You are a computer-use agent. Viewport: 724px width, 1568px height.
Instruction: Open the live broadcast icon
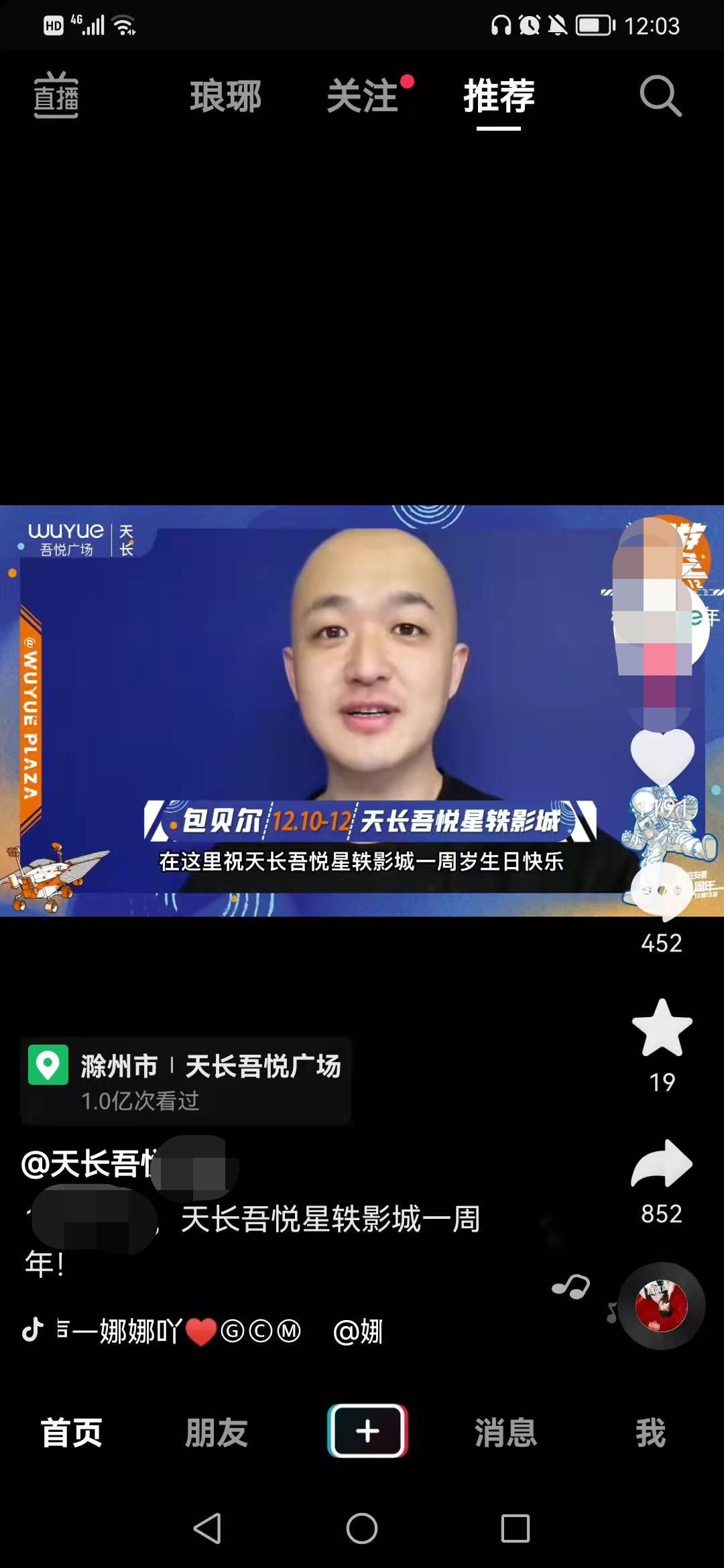pyautogui.click(x=56, y=96)
